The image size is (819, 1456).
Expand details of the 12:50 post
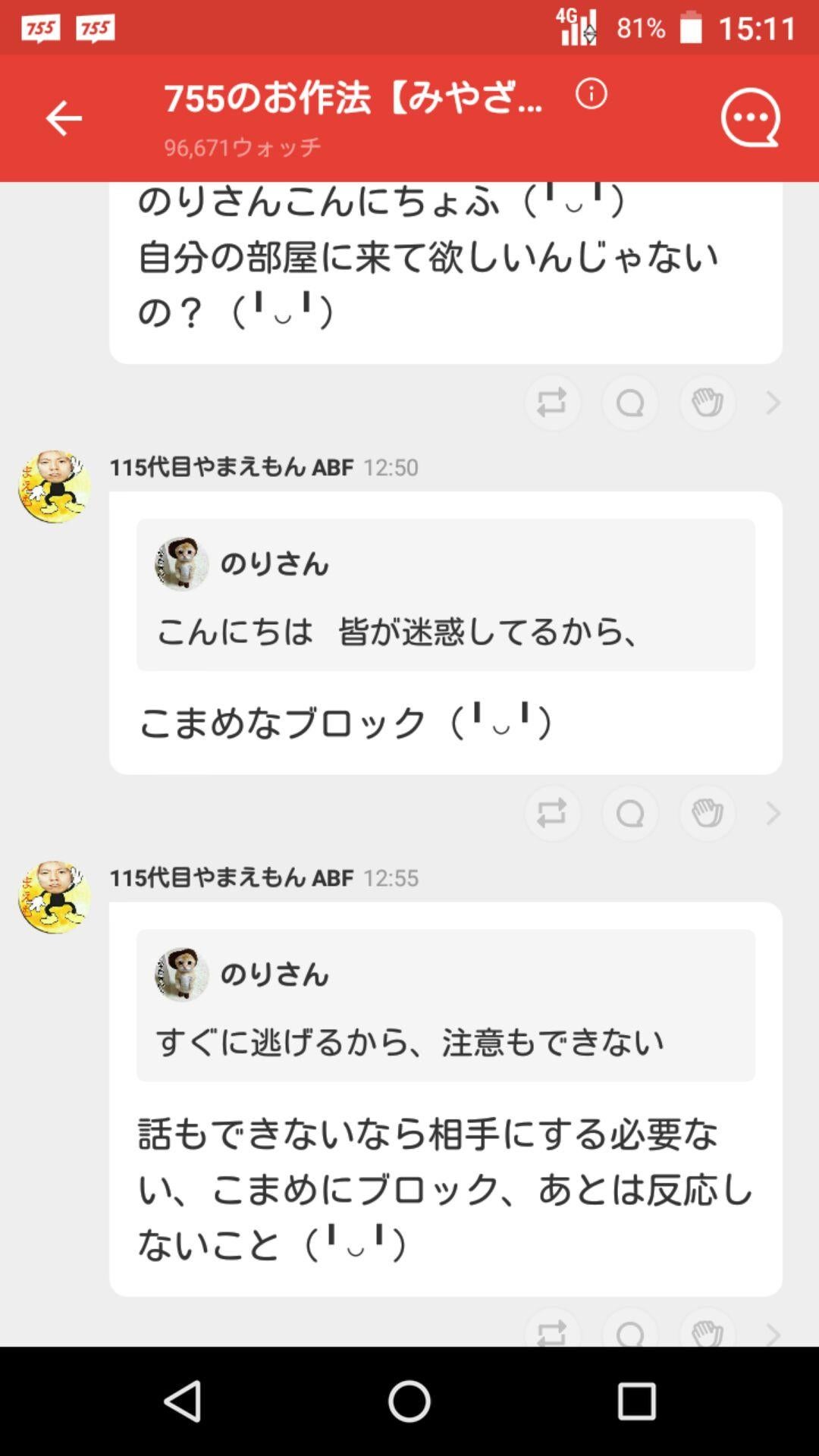[x=773, y=812]
